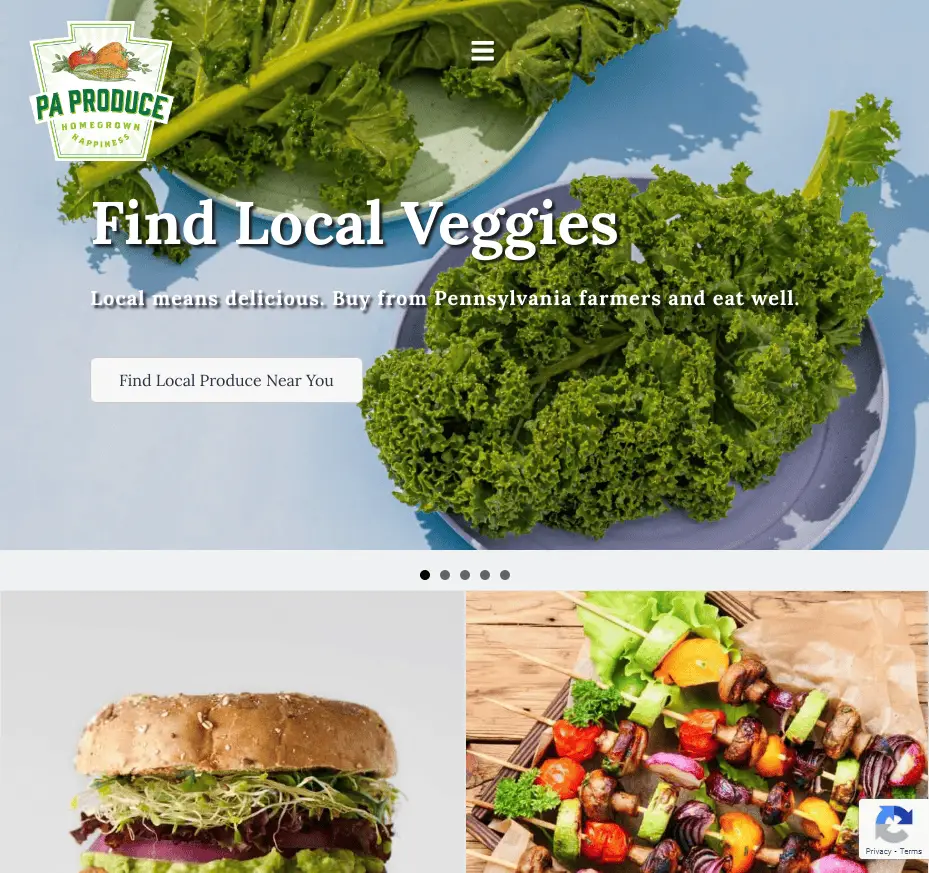Viewport: 929px width, 873px height.
Task: Select the second carousel slide dot
Action: 445,575
